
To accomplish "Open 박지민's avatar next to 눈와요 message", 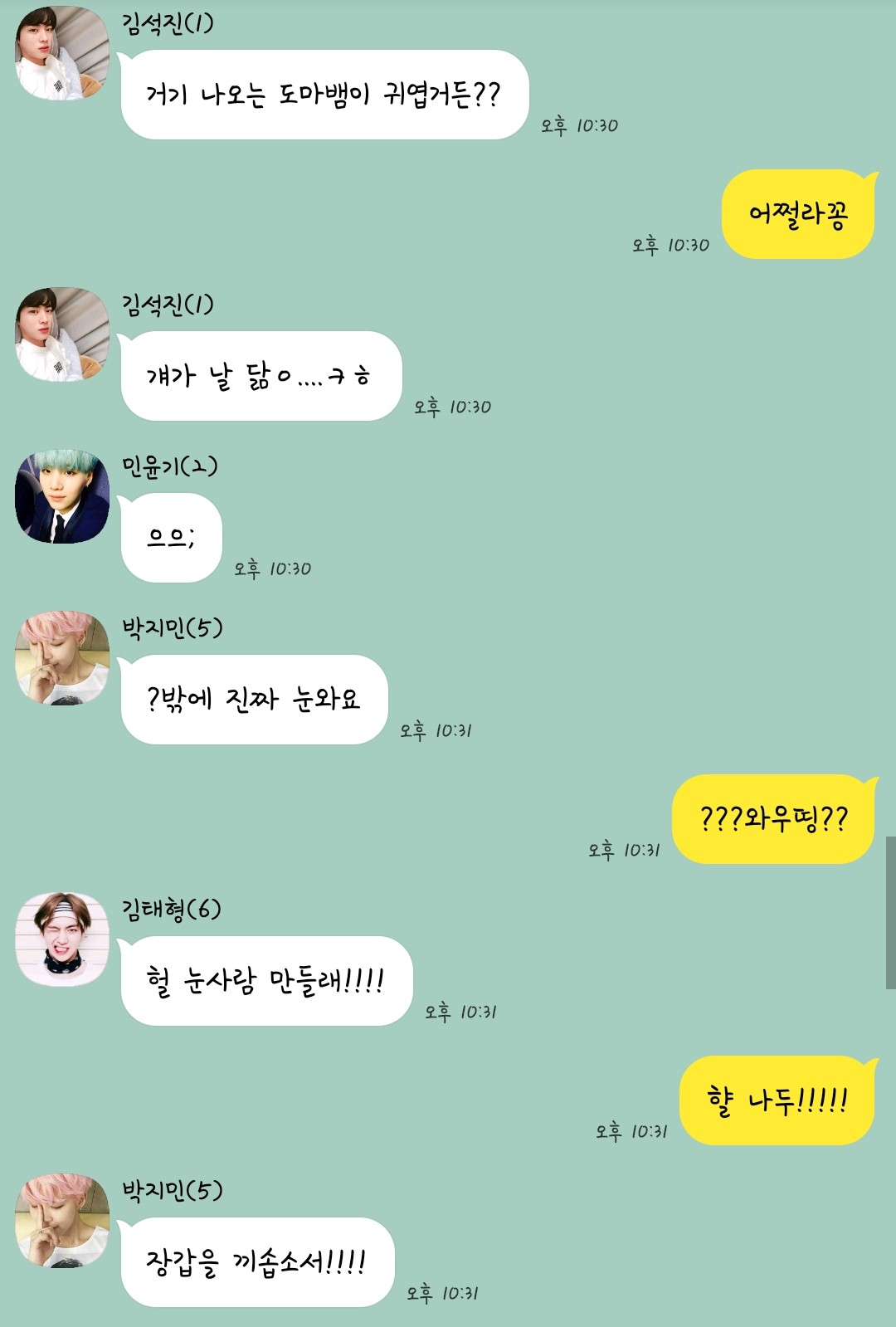I will point(62,658).
